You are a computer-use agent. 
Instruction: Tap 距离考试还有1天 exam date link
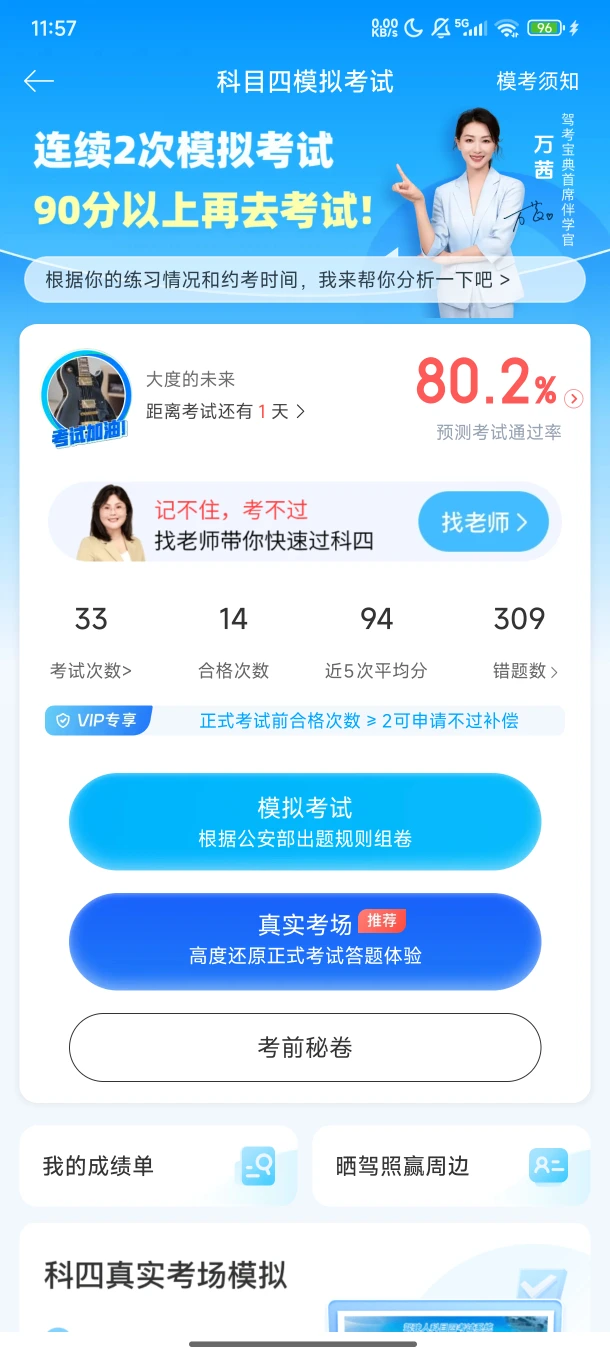pyautogui.click(x=225, y=411)
